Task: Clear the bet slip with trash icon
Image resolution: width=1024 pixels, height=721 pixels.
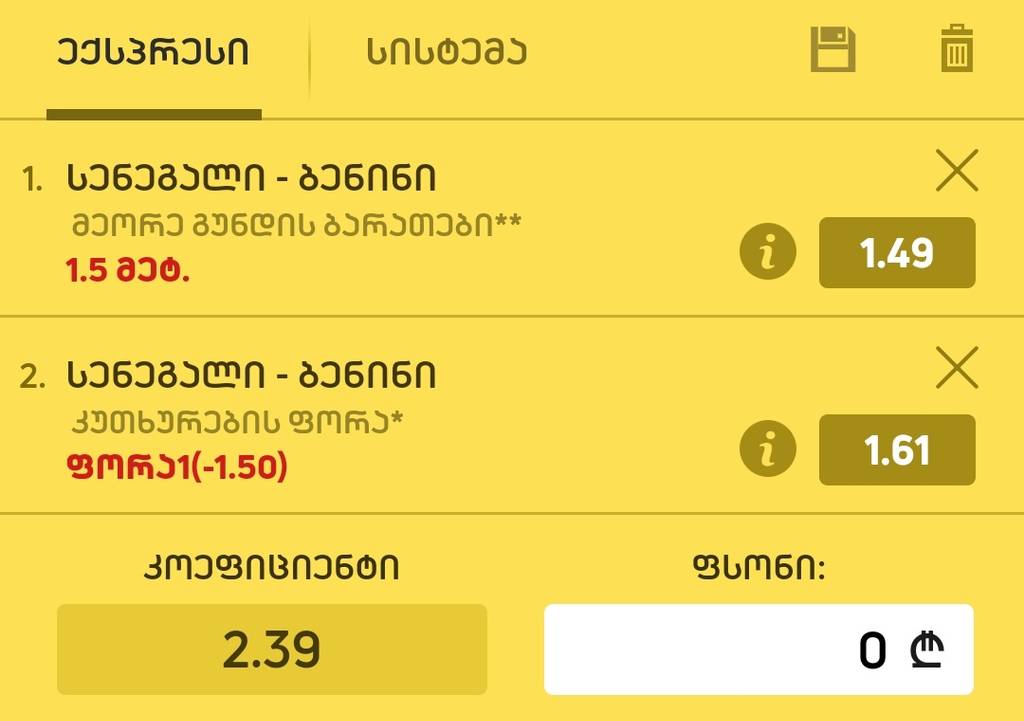Action: tap(956, 49)
